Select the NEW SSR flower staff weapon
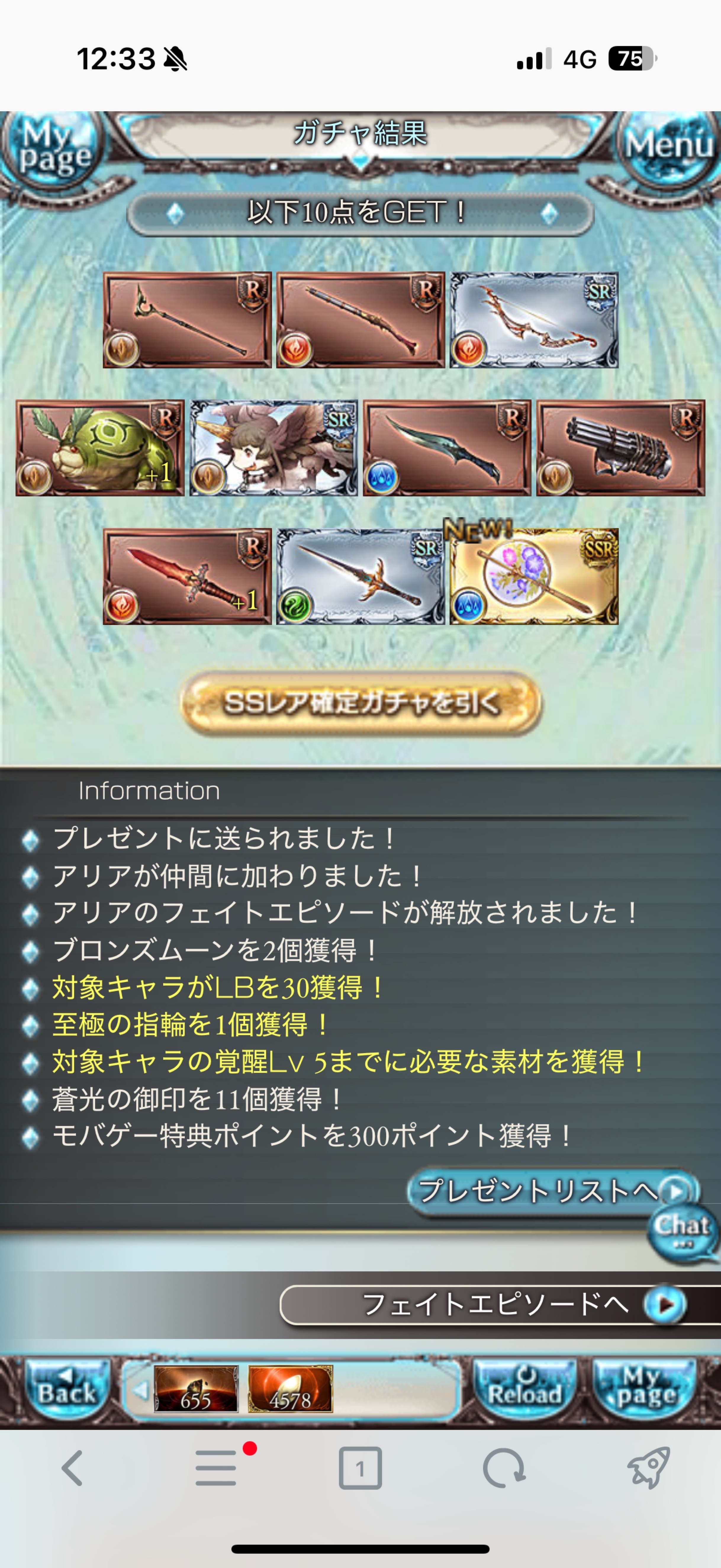 pos(534,576)
